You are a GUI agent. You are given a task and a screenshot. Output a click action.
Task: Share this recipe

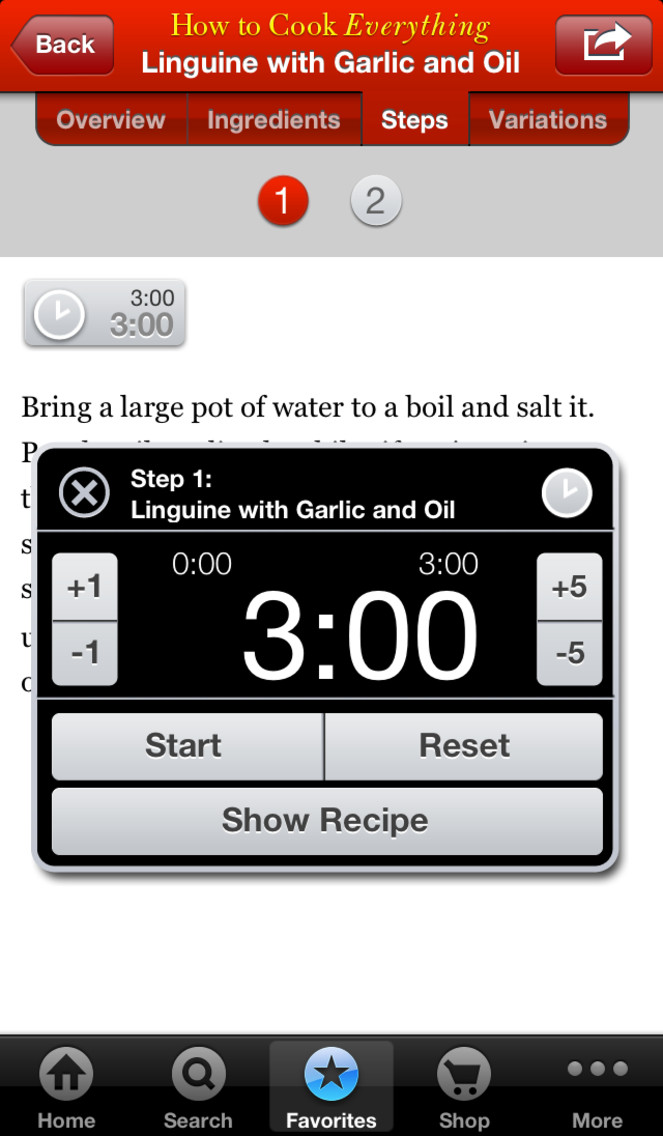(x=604, y=45)
